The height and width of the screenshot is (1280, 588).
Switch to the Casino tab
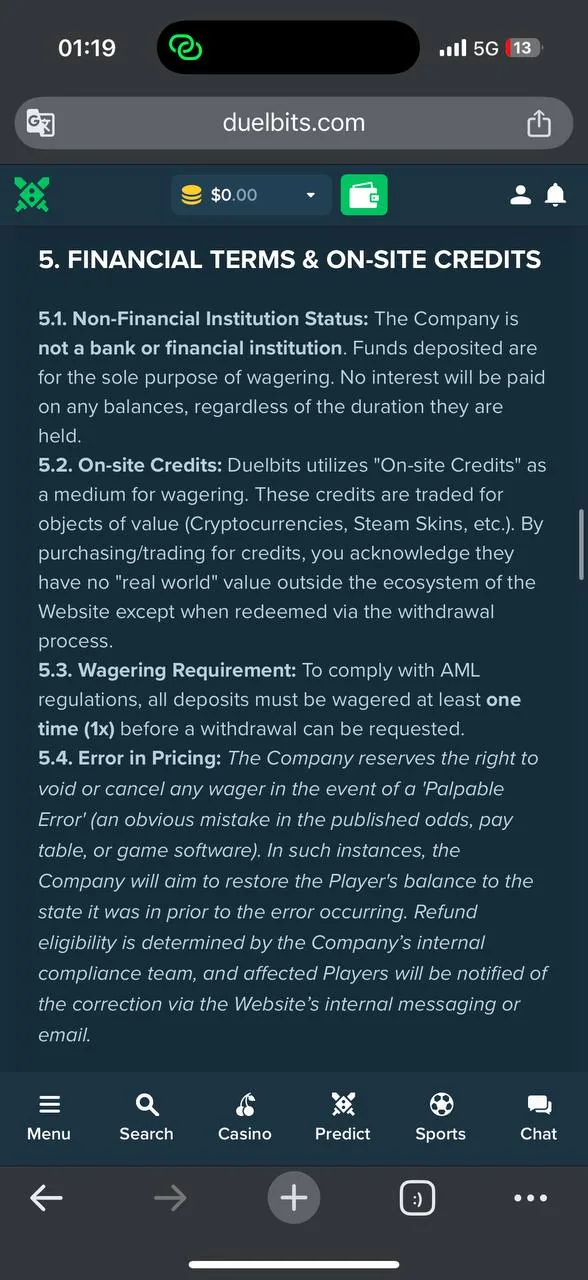245,1117
